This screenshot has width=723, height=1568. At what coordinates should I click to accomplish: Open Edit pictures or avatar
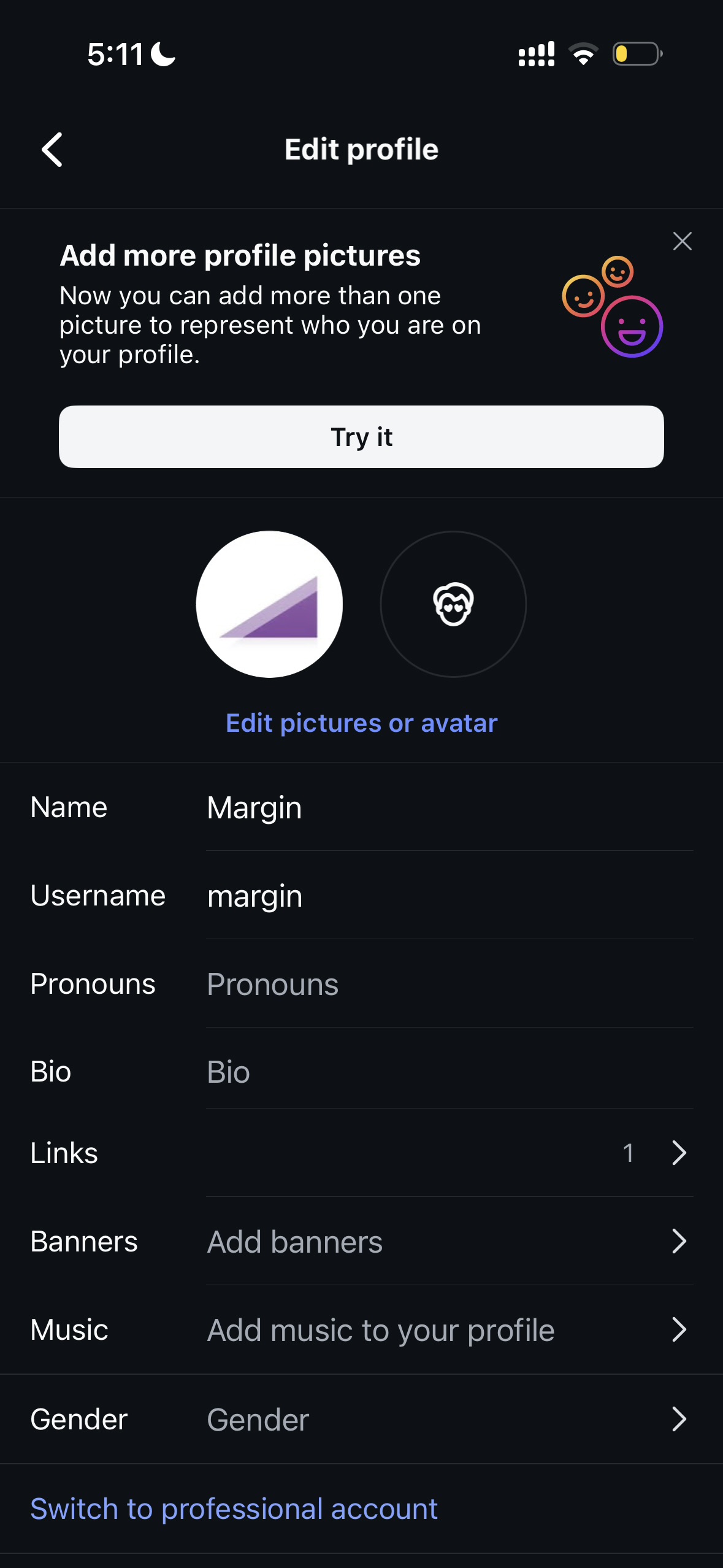point(361,723)
